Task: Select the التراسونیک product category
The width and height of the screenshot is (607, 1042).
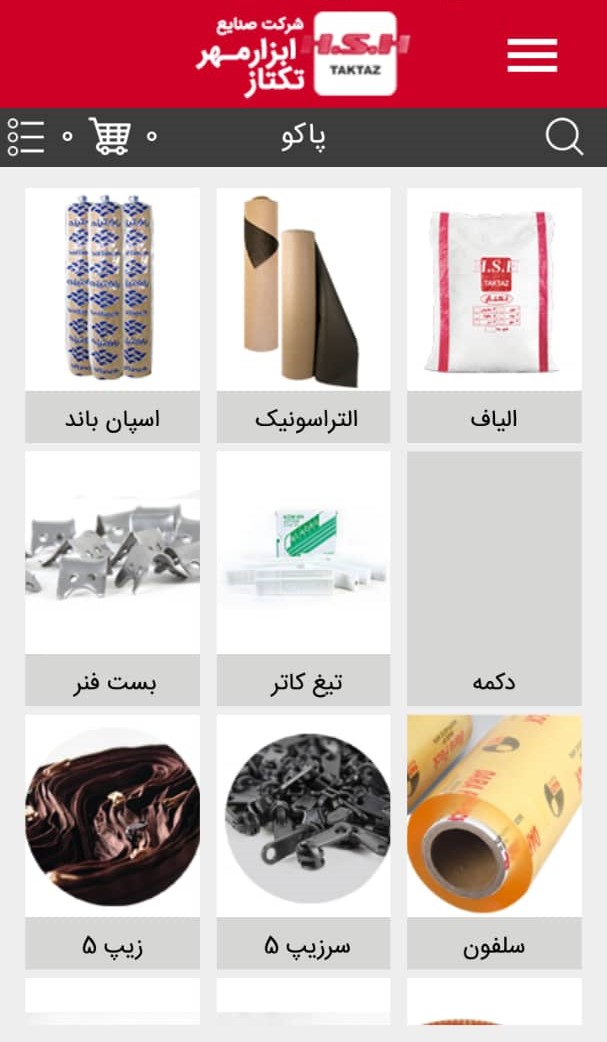Action: coord(303,314)
